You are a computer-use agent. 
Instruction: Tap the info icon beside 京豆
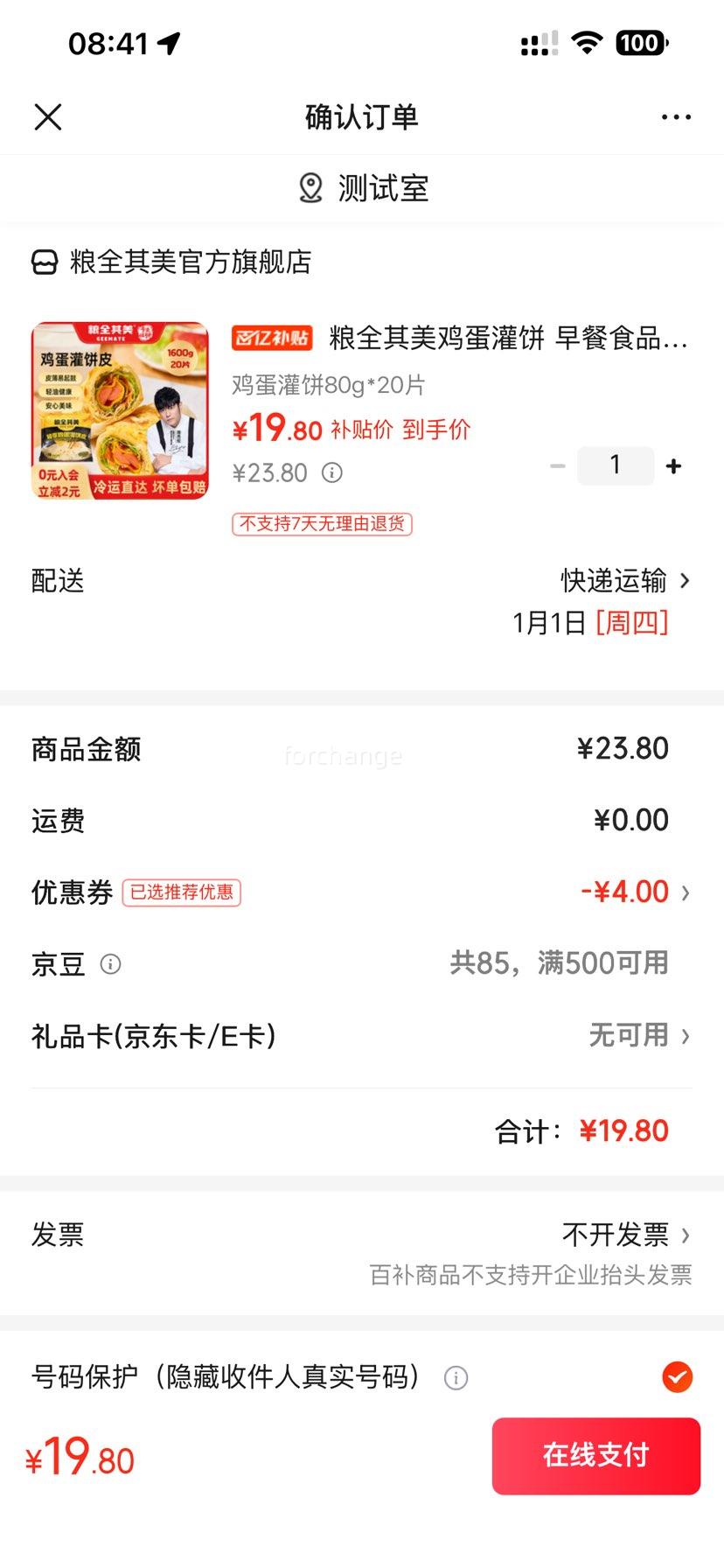tap(109, 965)
